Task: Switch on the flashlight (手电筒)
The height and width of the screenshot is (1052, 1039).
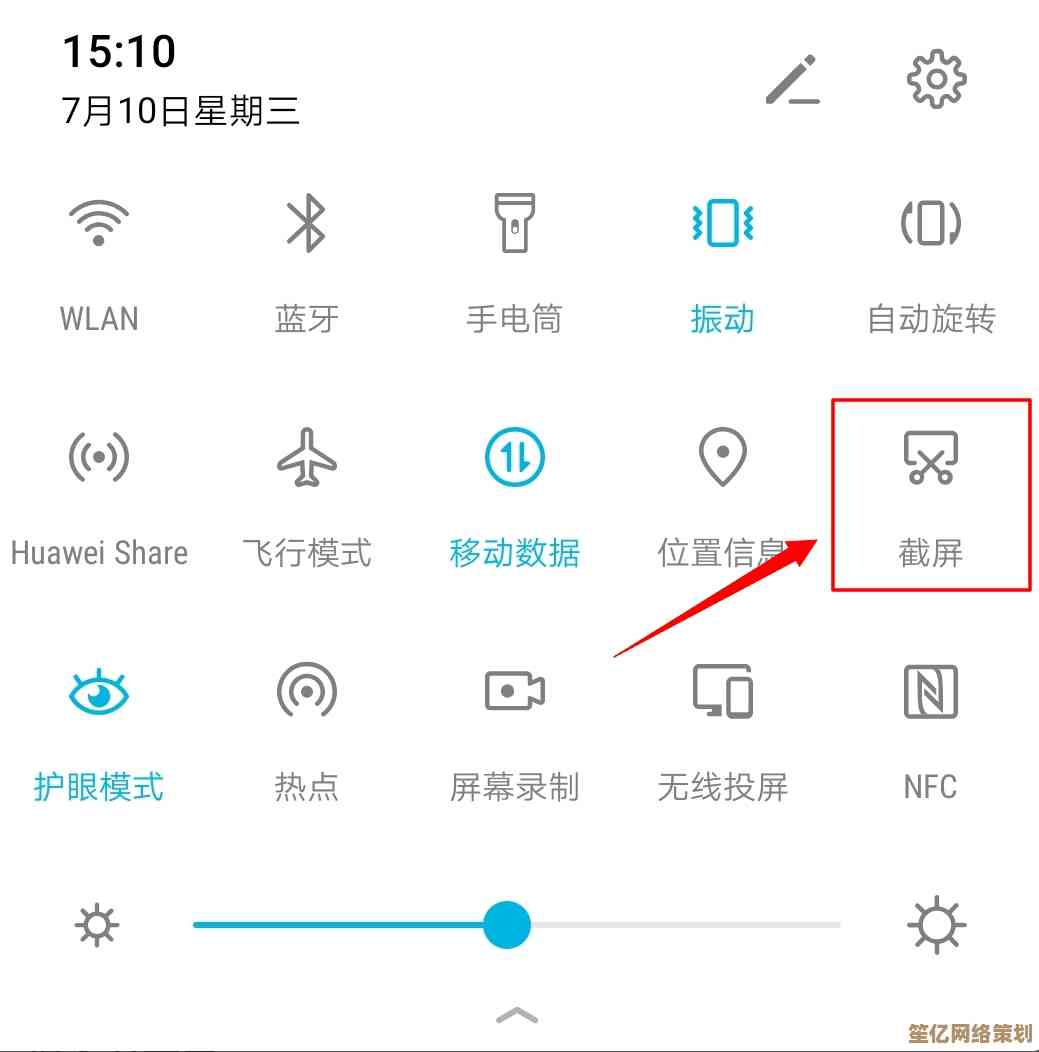Action: [x=514, y=223]
